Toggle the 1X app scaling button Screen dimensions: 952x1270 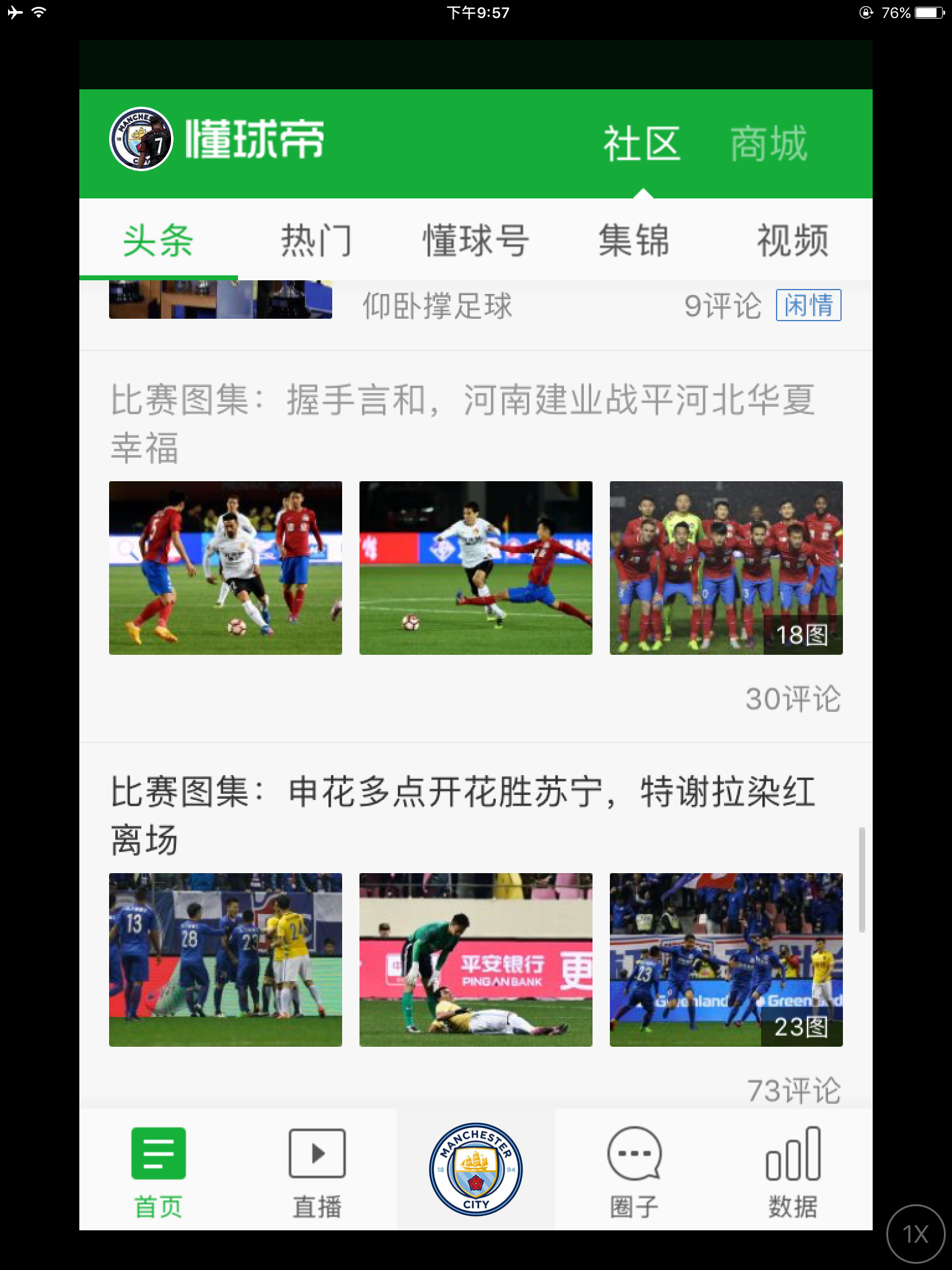point(915,1234)
